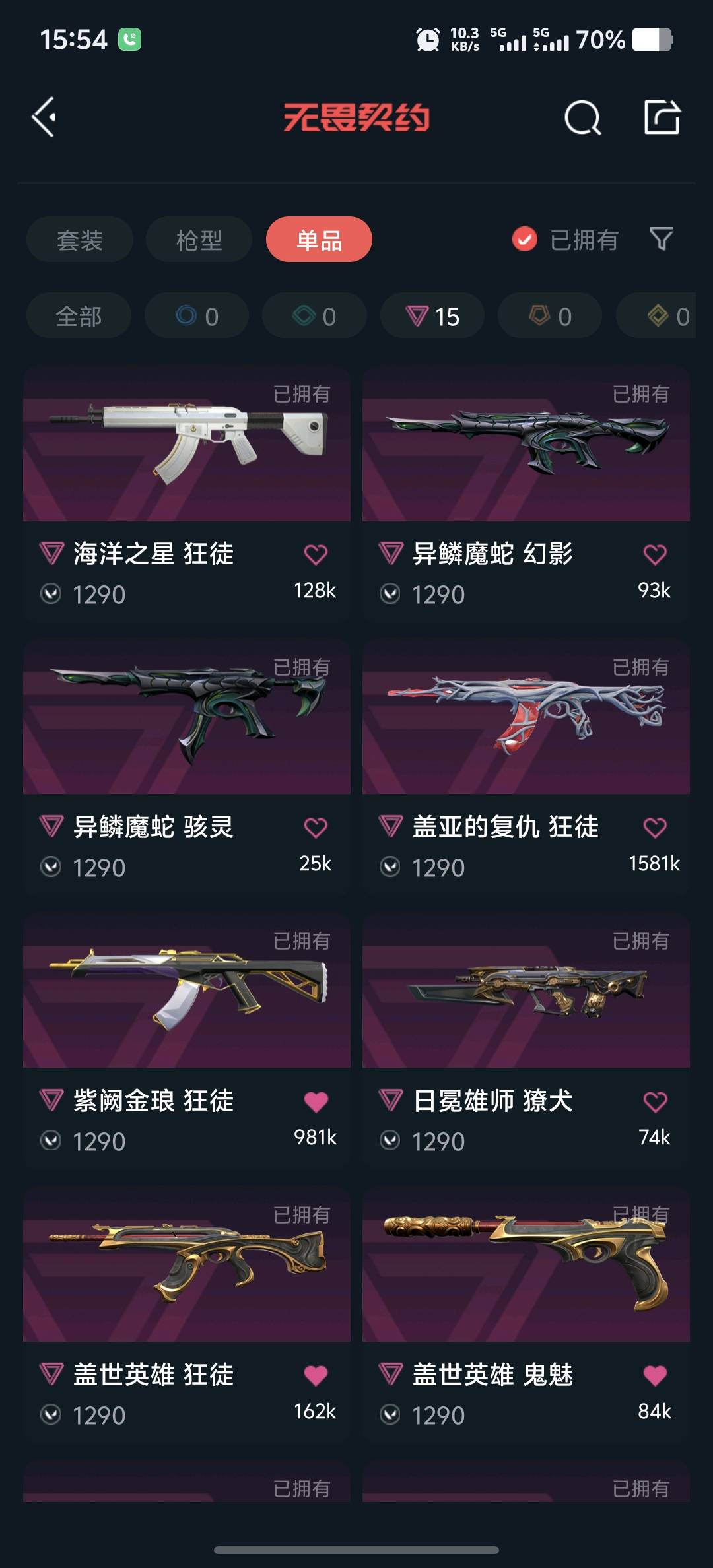The height and width of the screenshot is (1568, 713).
Task: Uncheck the 已拥有 filter checkbox
Action: click(x=525, y=240)
